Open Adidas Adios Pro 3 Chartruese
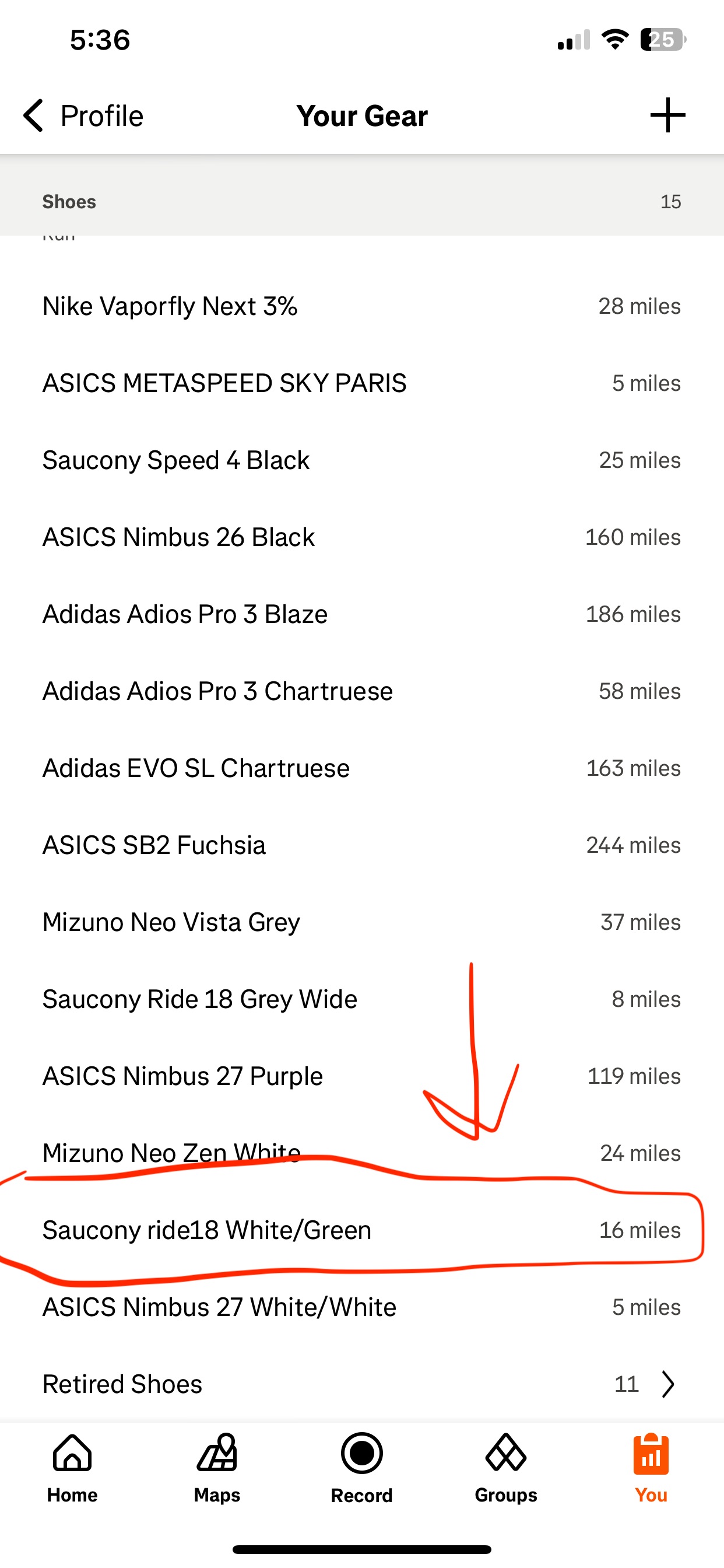724x1568 pixels. coord(362,691)
